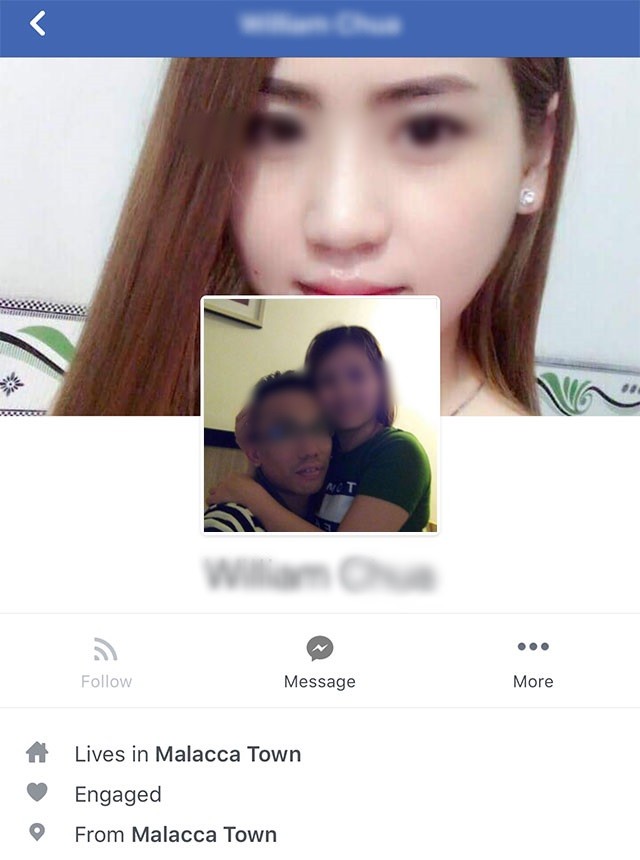Tap the Follow button
The width and height of the screenshot is (640, 860).
(106, 662)
